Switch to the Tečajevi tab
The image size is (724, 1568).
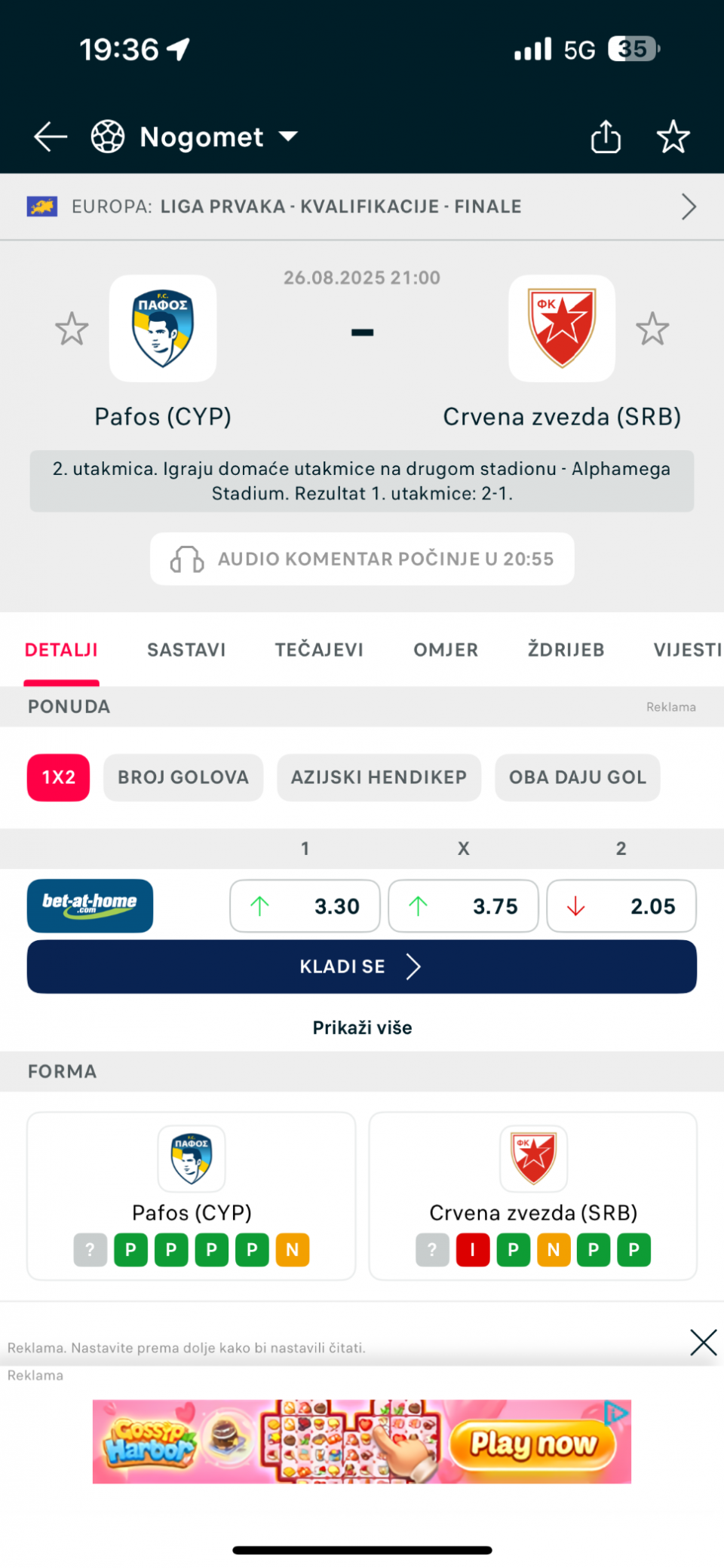(x=319, y=650)
